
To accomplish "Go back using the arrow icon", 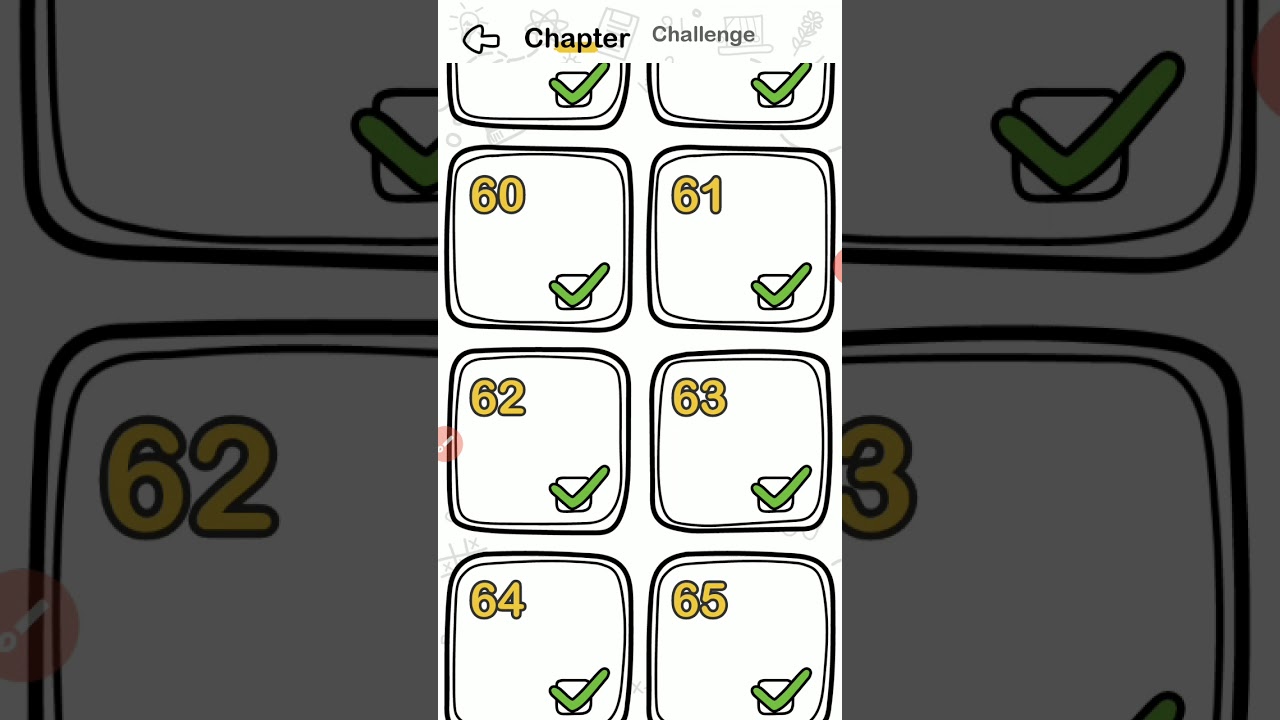I will coord(481,39).
